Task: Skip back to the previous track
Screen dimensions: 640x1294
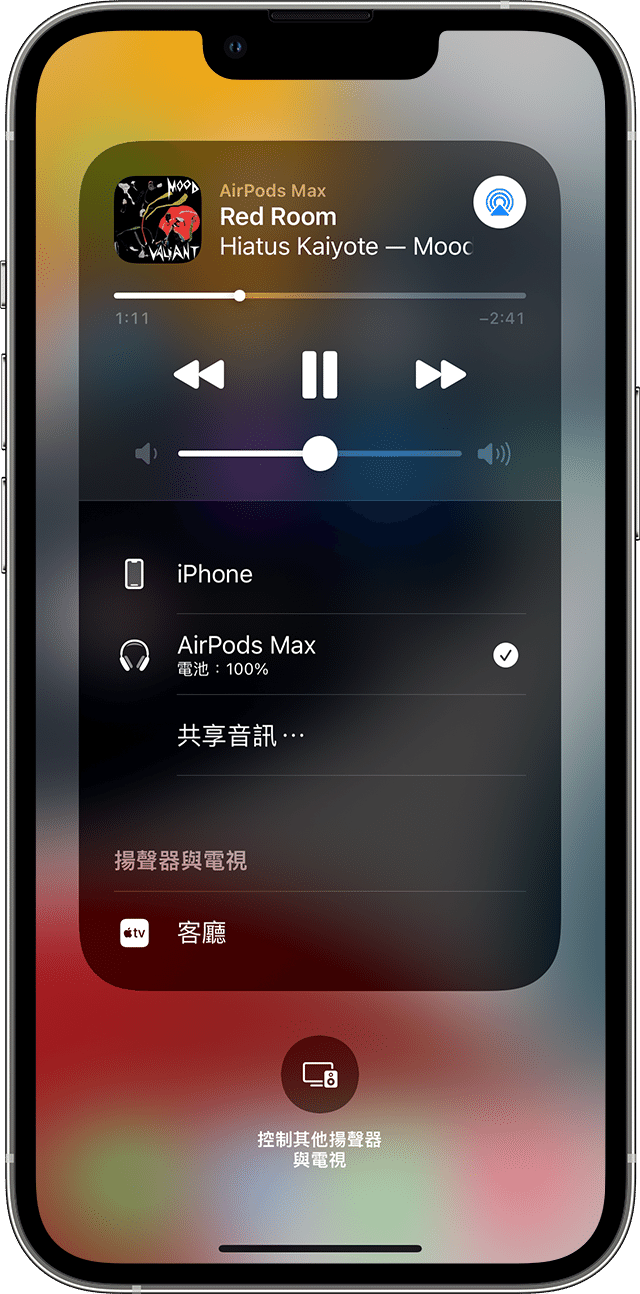Action: [199, 375]
